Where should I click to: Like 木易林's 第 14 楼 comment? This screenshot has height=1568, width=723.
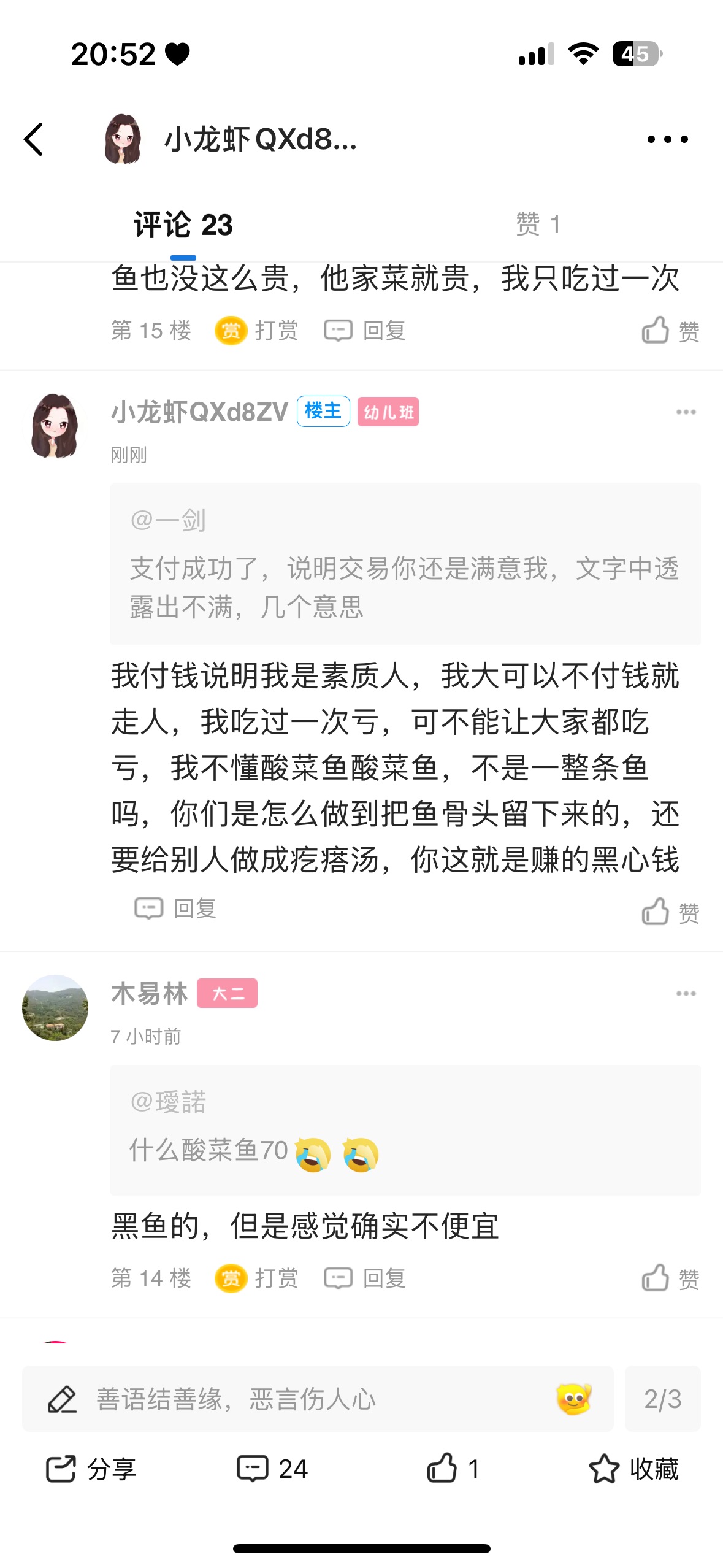(670, 1278)
